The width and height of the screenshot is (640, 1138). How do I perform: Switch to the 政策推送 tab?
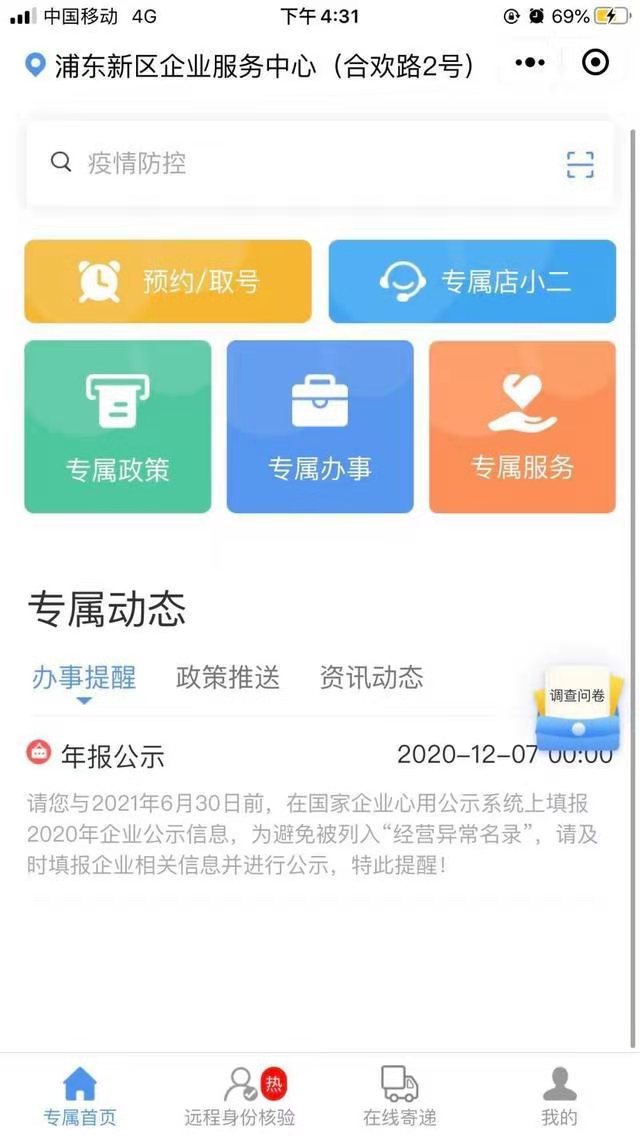pyautogui.click(x=228, y=678)
